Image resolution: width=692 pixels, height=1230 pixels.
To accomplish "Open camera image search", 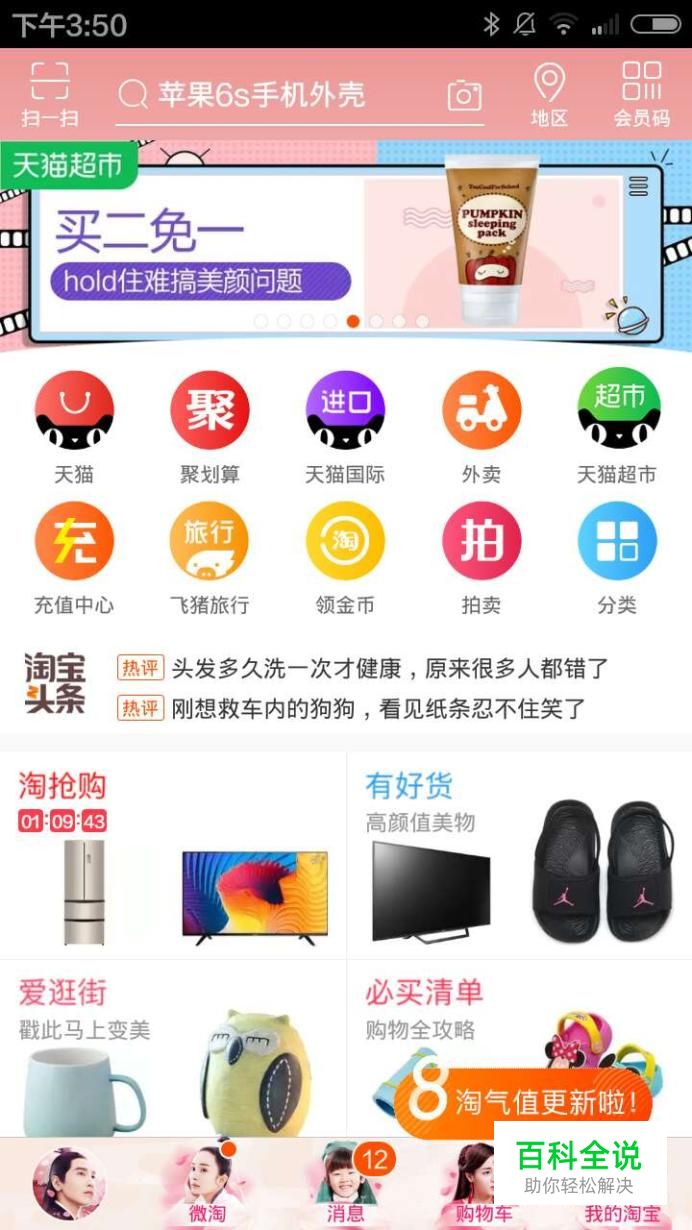I will click(x=464, y=95).
